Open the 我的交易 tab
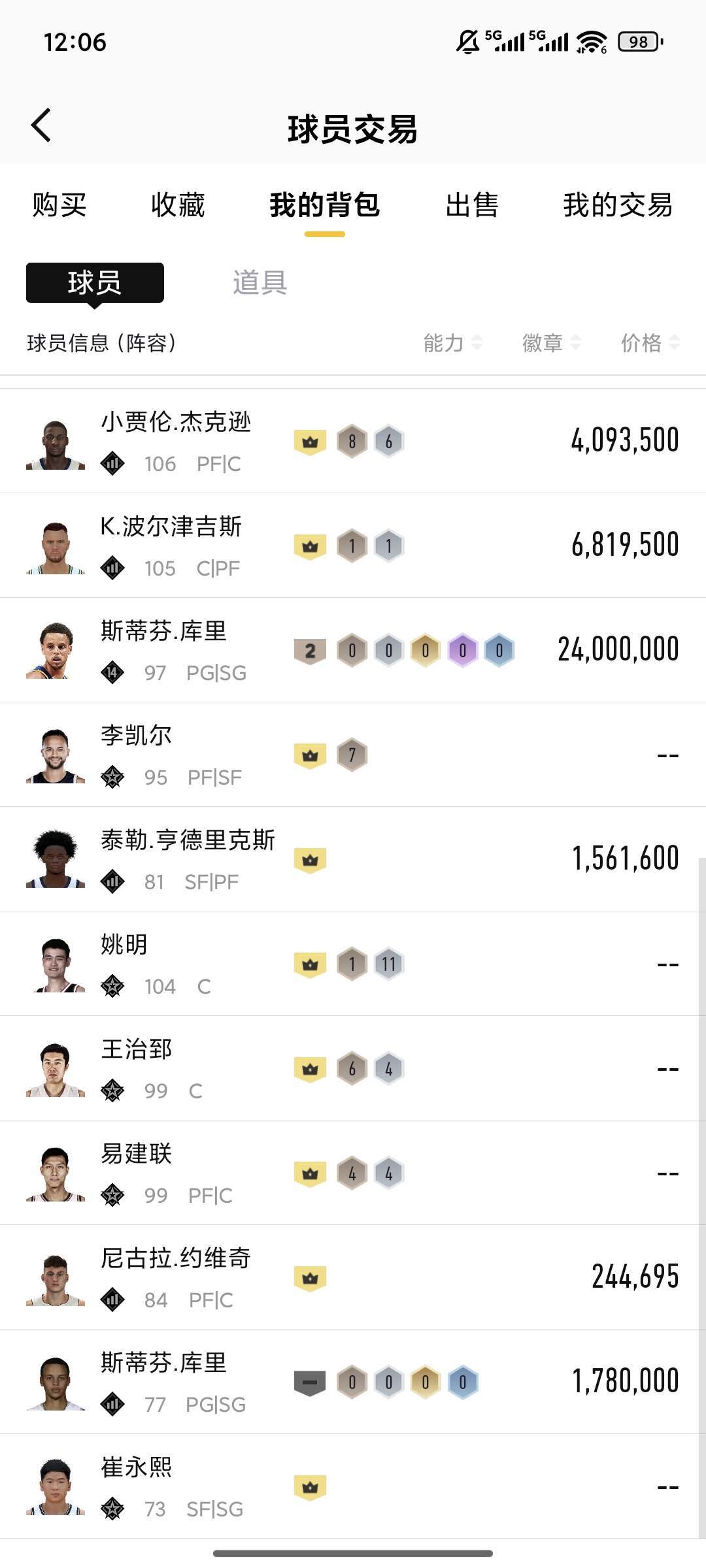This screenshot has height=1568, width=706. 618,205
